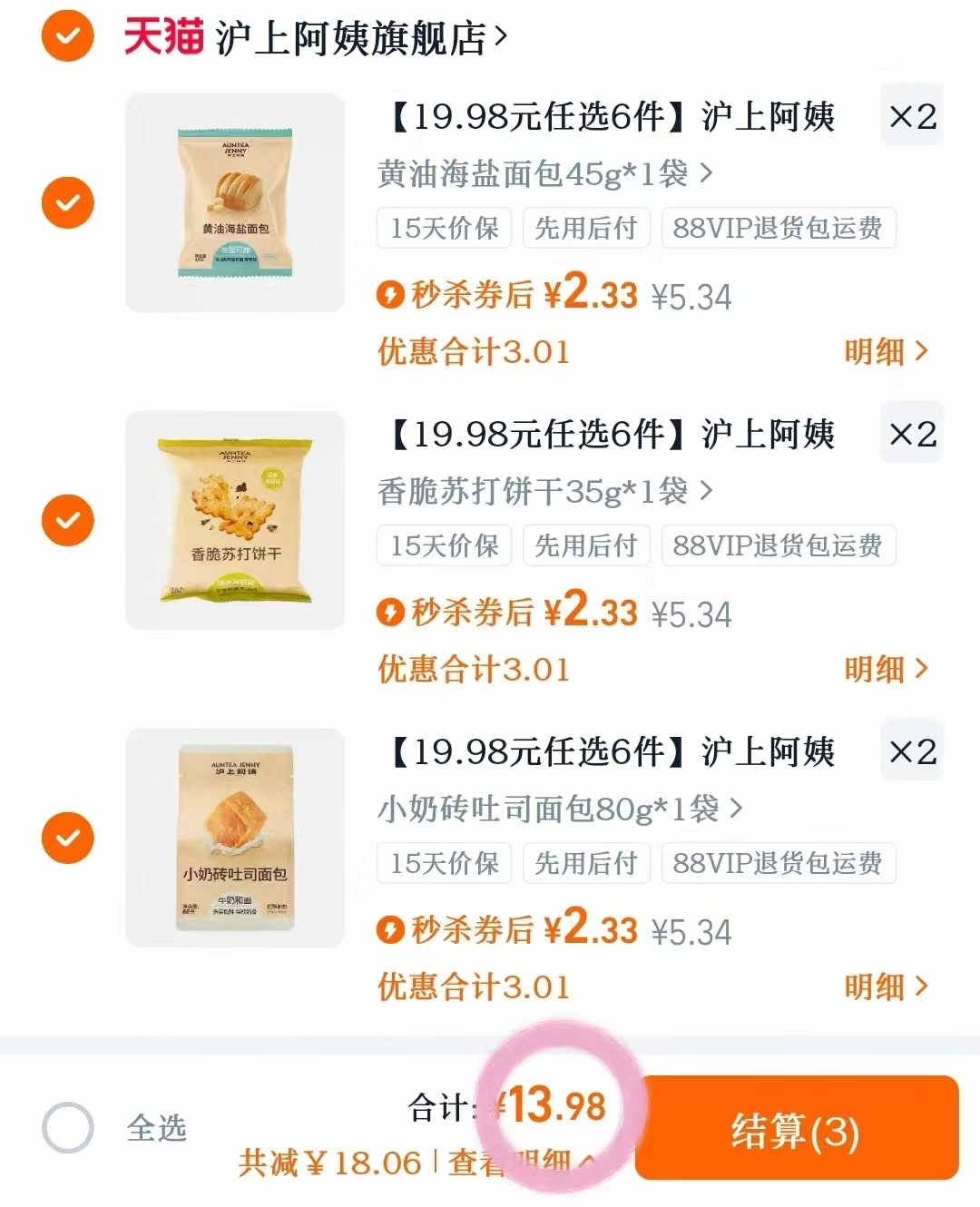The width and height of the screenshot is (980, 1207).
Task: Deselect the 小奶砖吐司面包 item checkbox
Action: pos(66,838)
